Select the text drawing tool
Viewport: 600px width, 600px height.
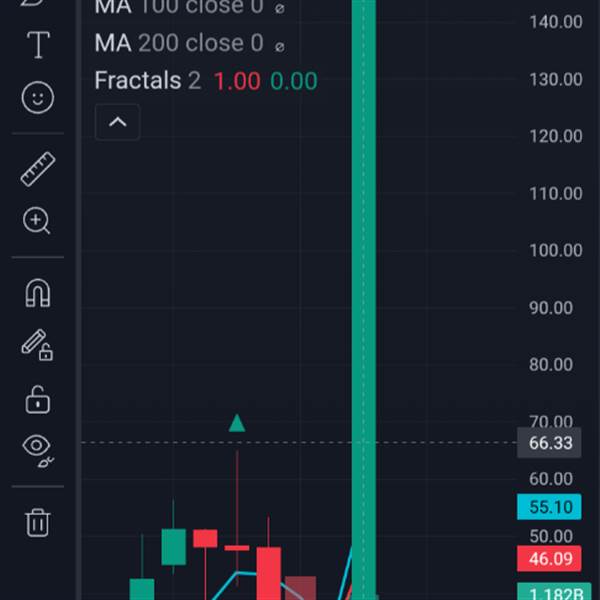coord(38,45)
